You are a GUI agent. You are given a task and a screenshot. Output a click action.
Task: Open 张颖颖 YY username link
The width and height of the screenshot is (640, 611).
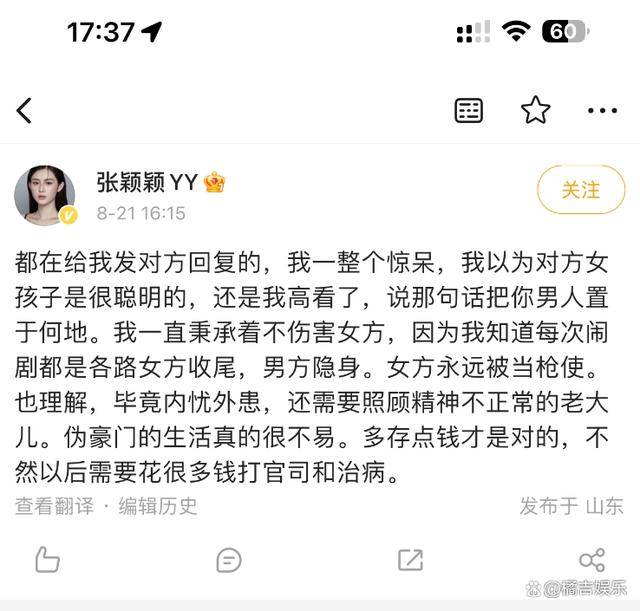146,182
